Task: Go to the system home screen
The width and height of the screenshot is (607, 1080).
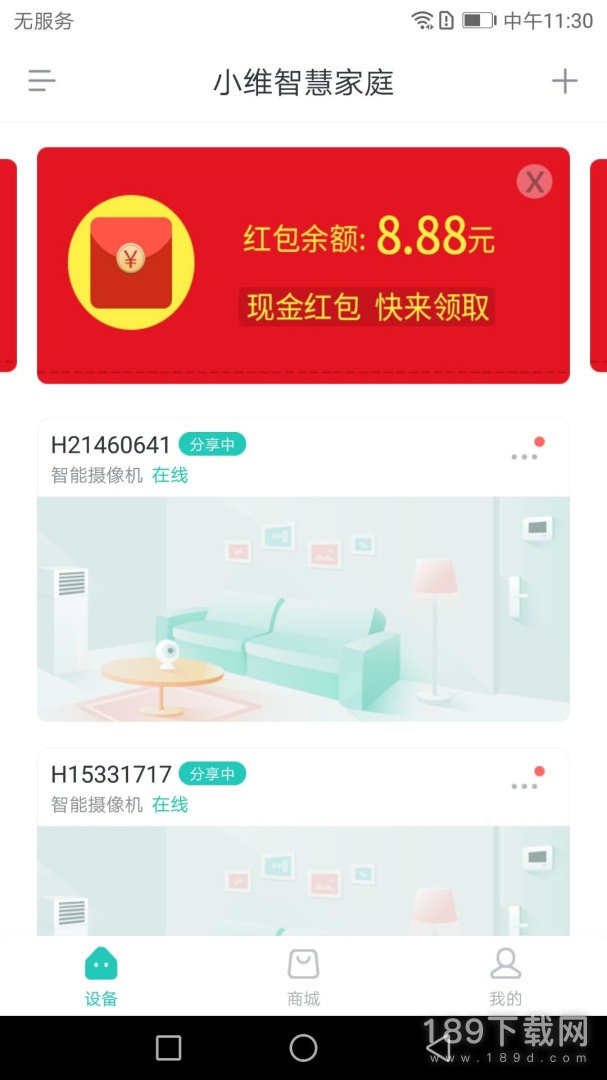Action: [303, 1047]
